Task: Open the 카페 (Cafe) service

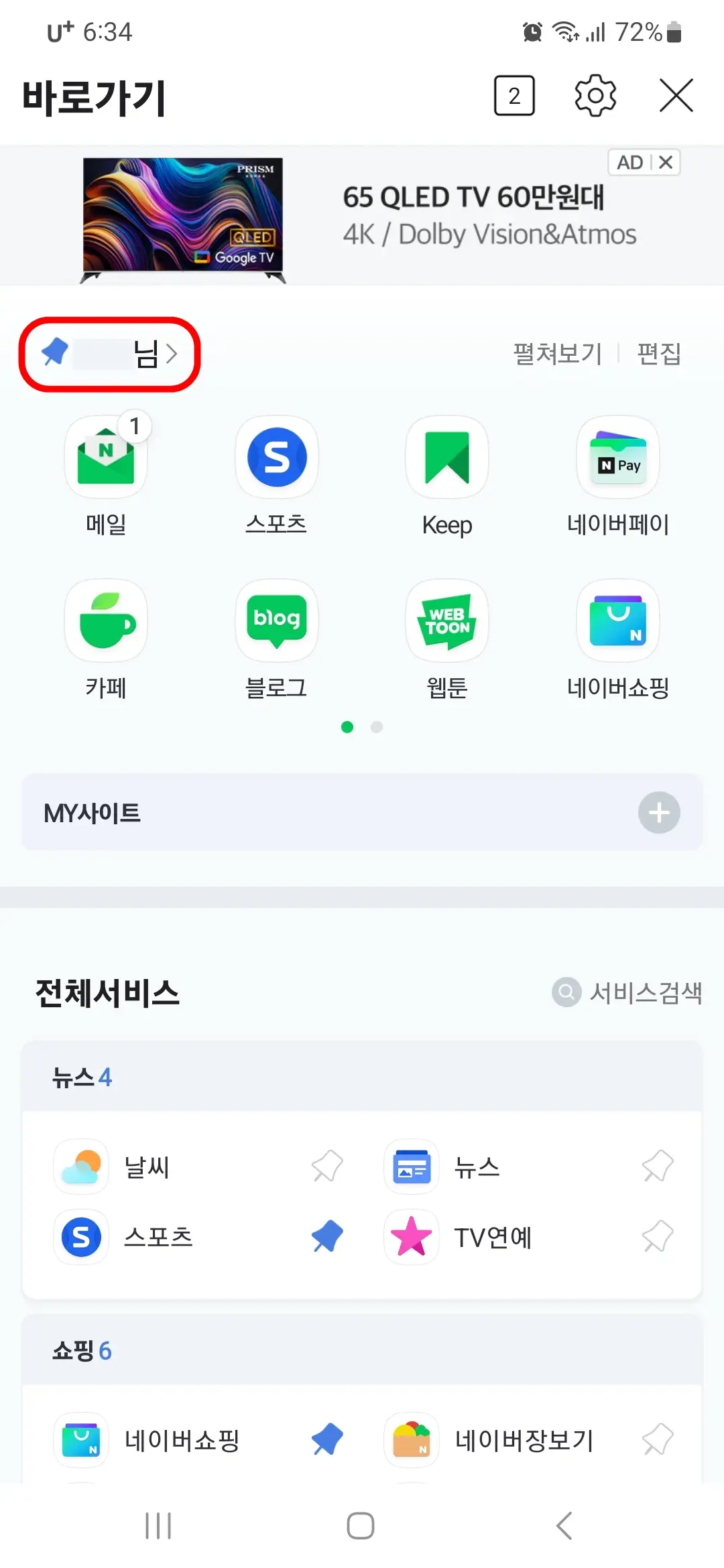Action: click(106, 620)
